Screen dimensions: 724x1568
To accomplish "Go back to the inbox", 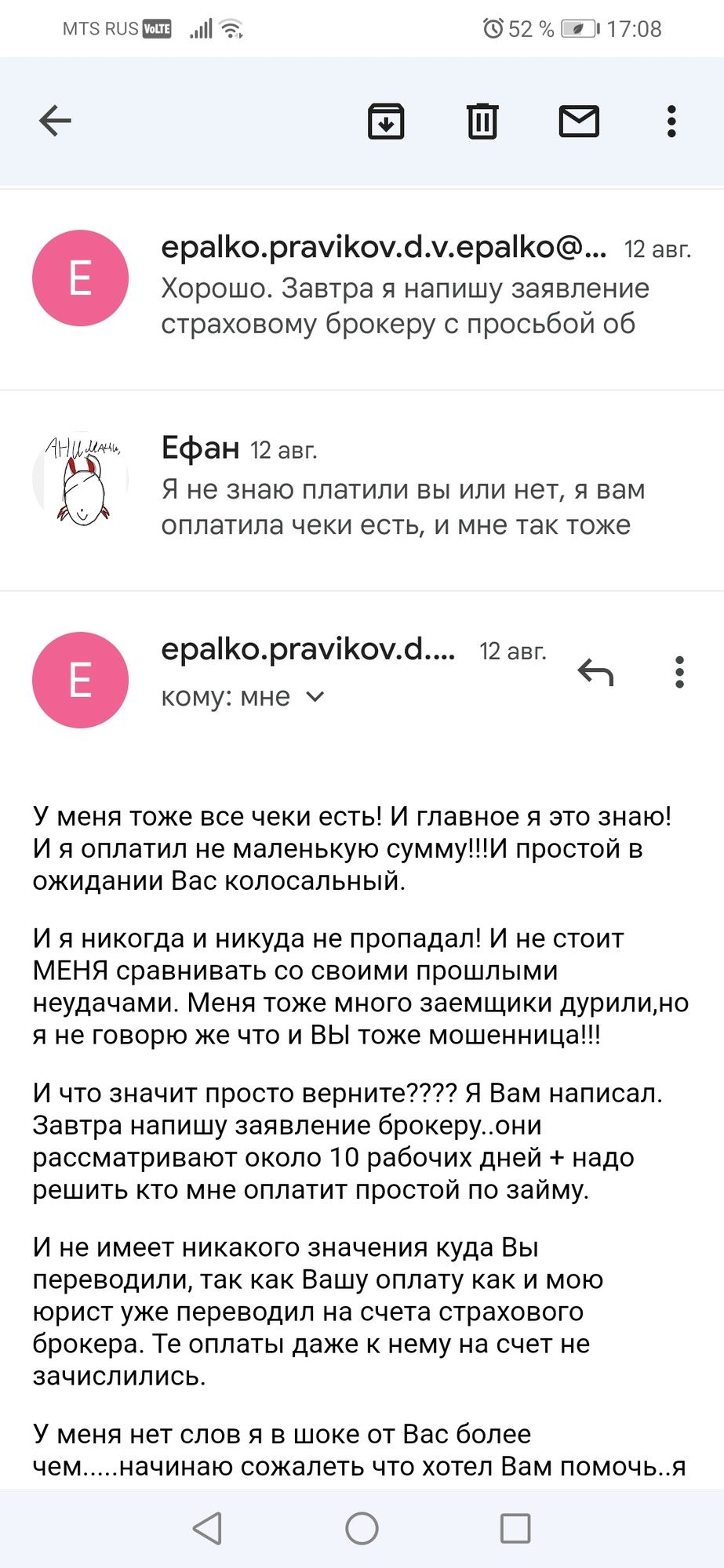I will click(x=55, y=121).
